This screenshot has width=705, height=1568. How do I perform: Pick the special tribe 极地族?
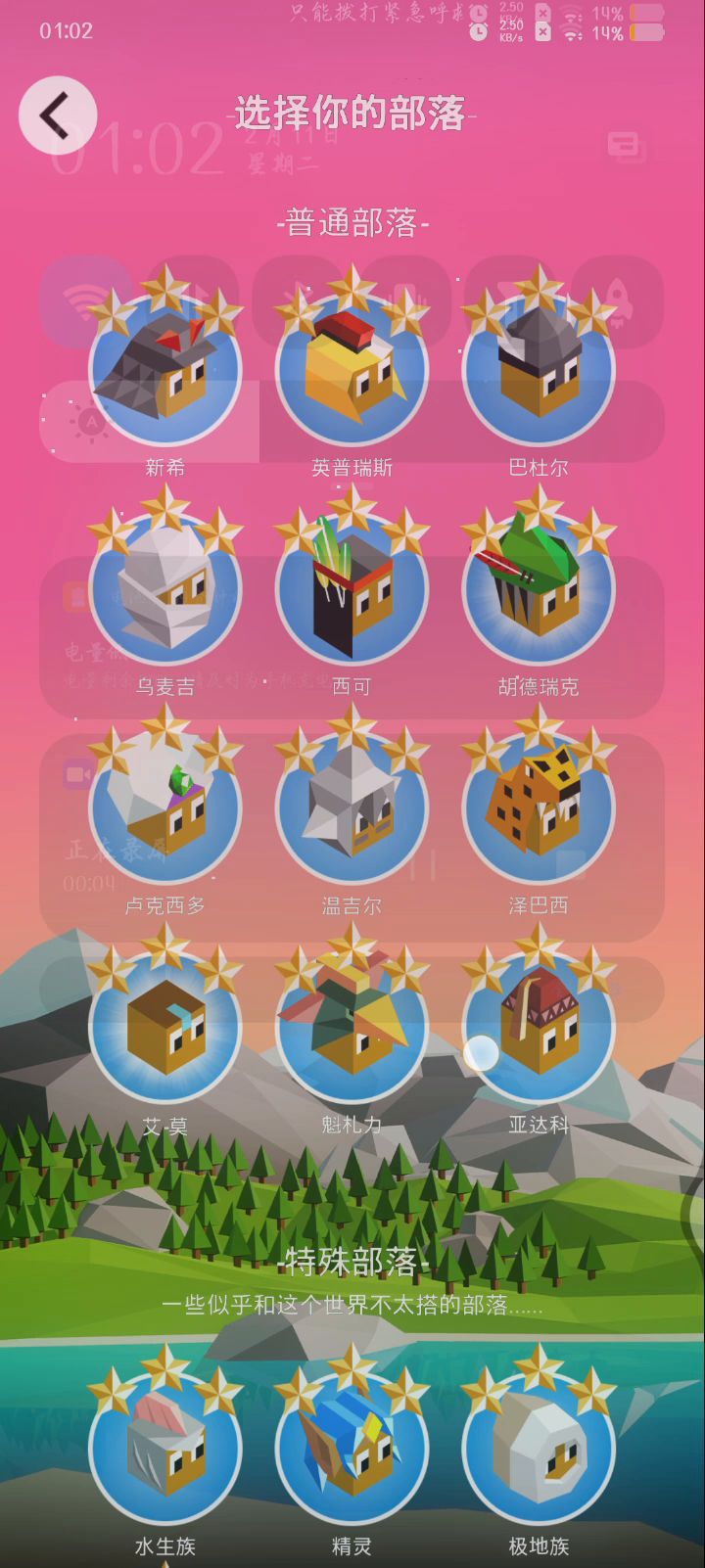tap(539, 1449)
